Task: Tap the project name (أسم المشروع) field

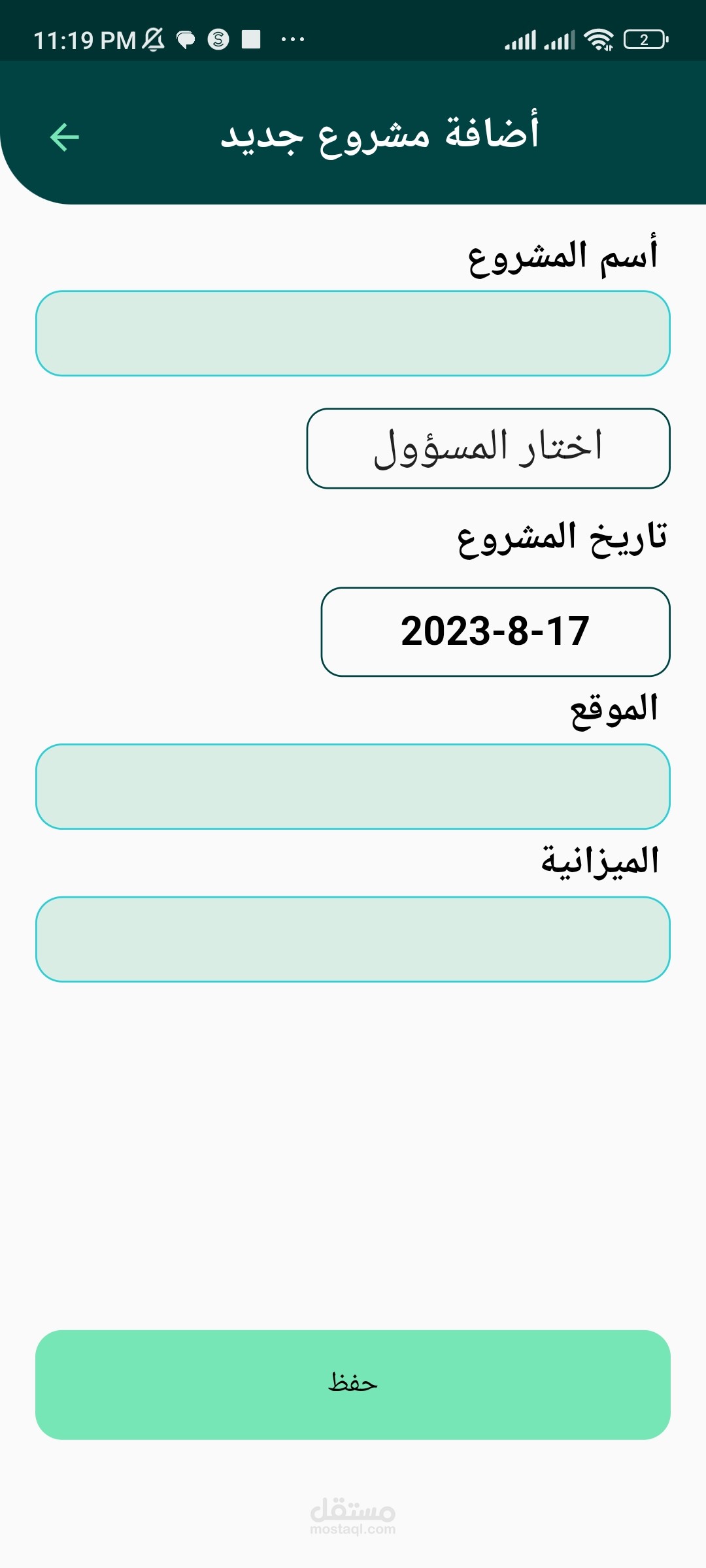Action: coord(353,333)
